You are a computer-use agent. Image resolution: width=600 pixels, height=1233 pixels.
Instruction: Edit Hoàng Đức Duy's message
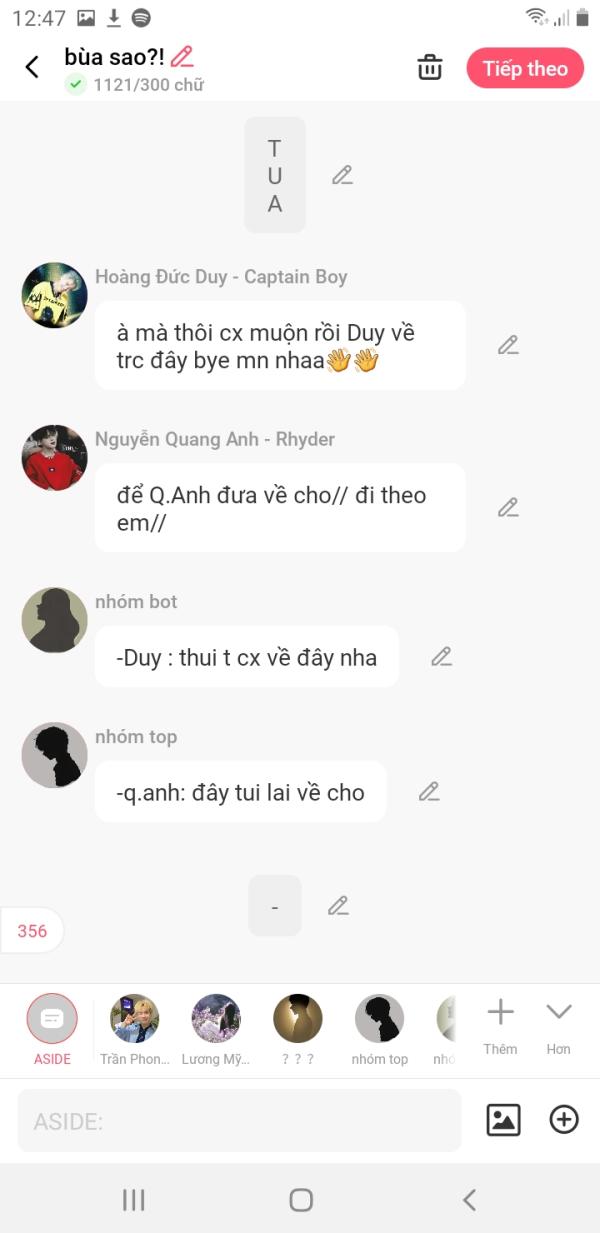tap(508, 345)
